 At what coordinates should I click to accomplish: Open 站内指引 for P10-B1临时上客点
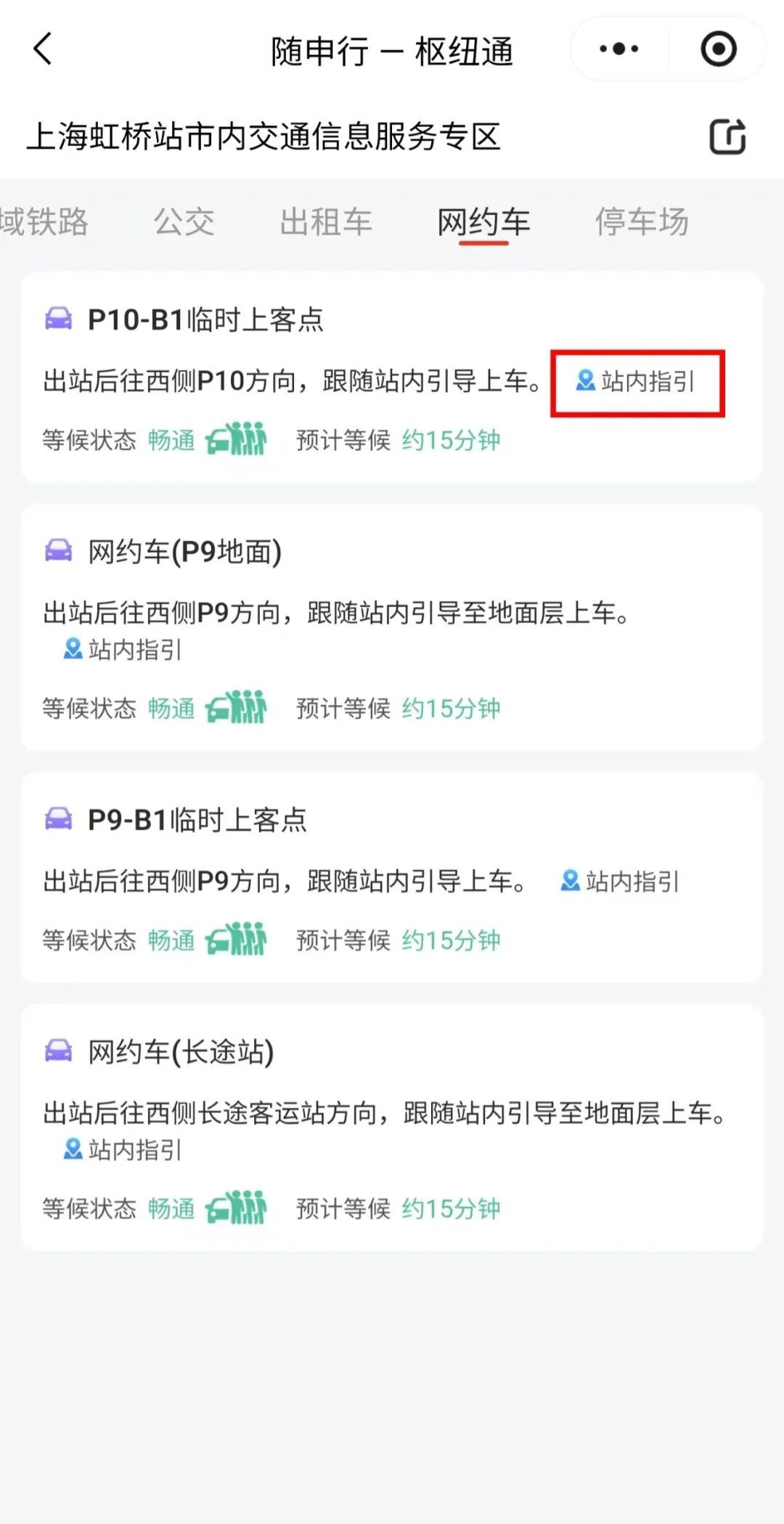(637, 381)
